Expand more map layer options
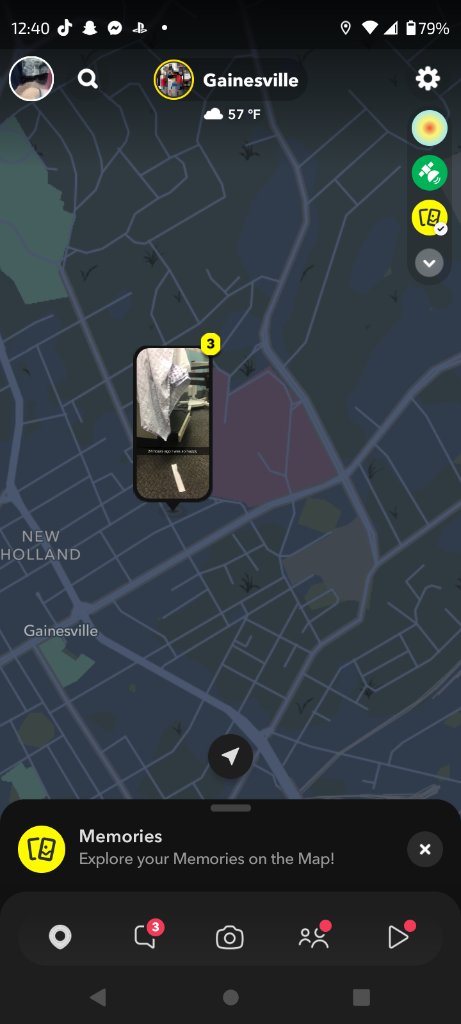Viewport: 461px width, 1024px height. (429, 263)
